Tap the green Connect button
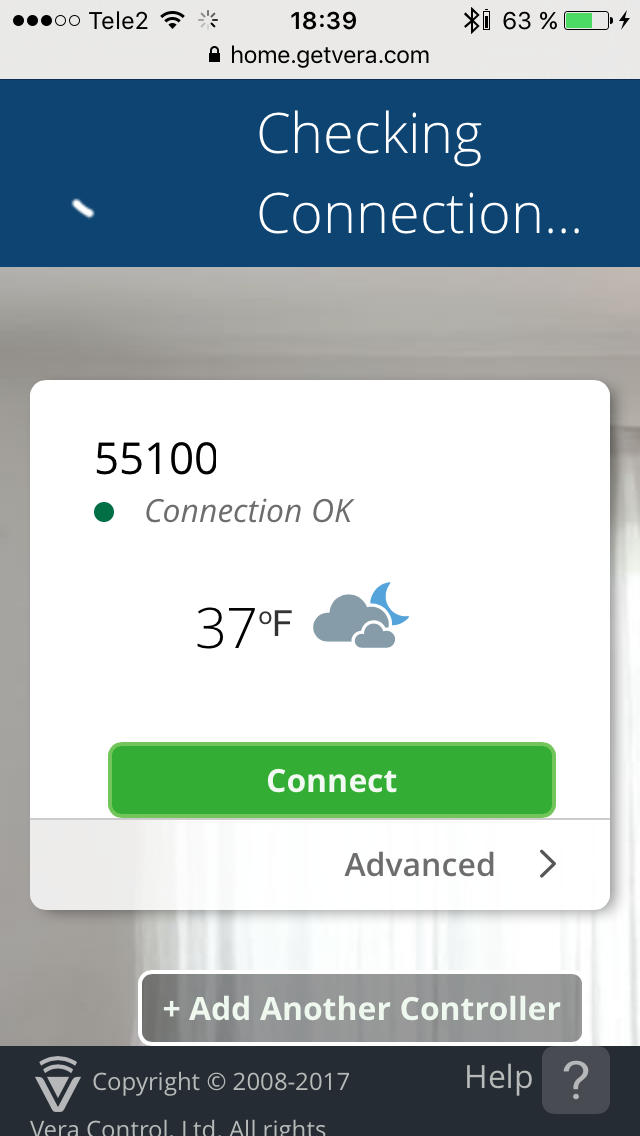Viewport: 640px width, 1136px height. [332, 780]
